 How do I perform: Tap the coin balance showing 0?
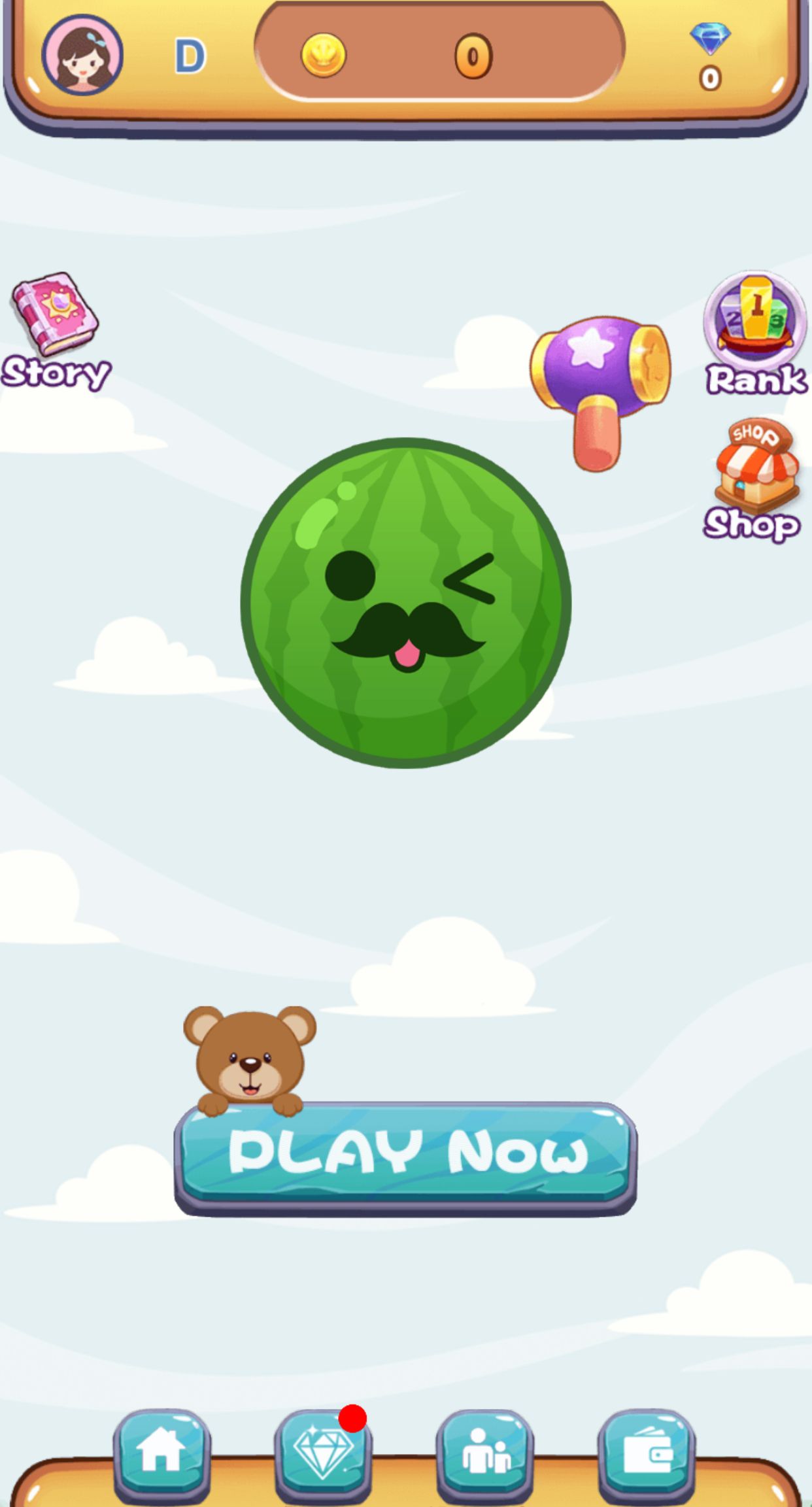click(x=472, y=56)
